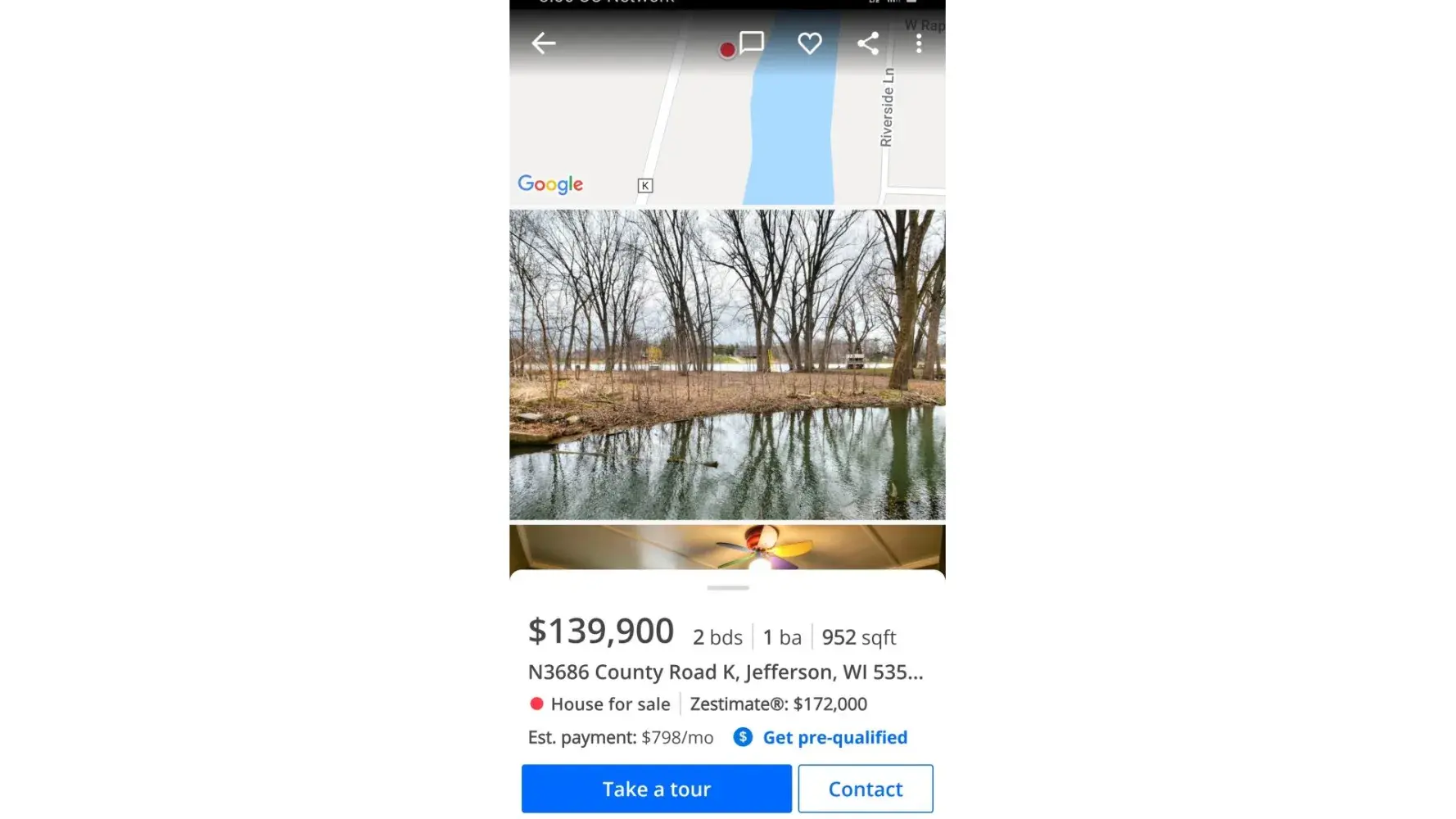Viewport: 1456px width, 819px height.
Task: View the ceiling fan room photo
Action: [727, 547]
